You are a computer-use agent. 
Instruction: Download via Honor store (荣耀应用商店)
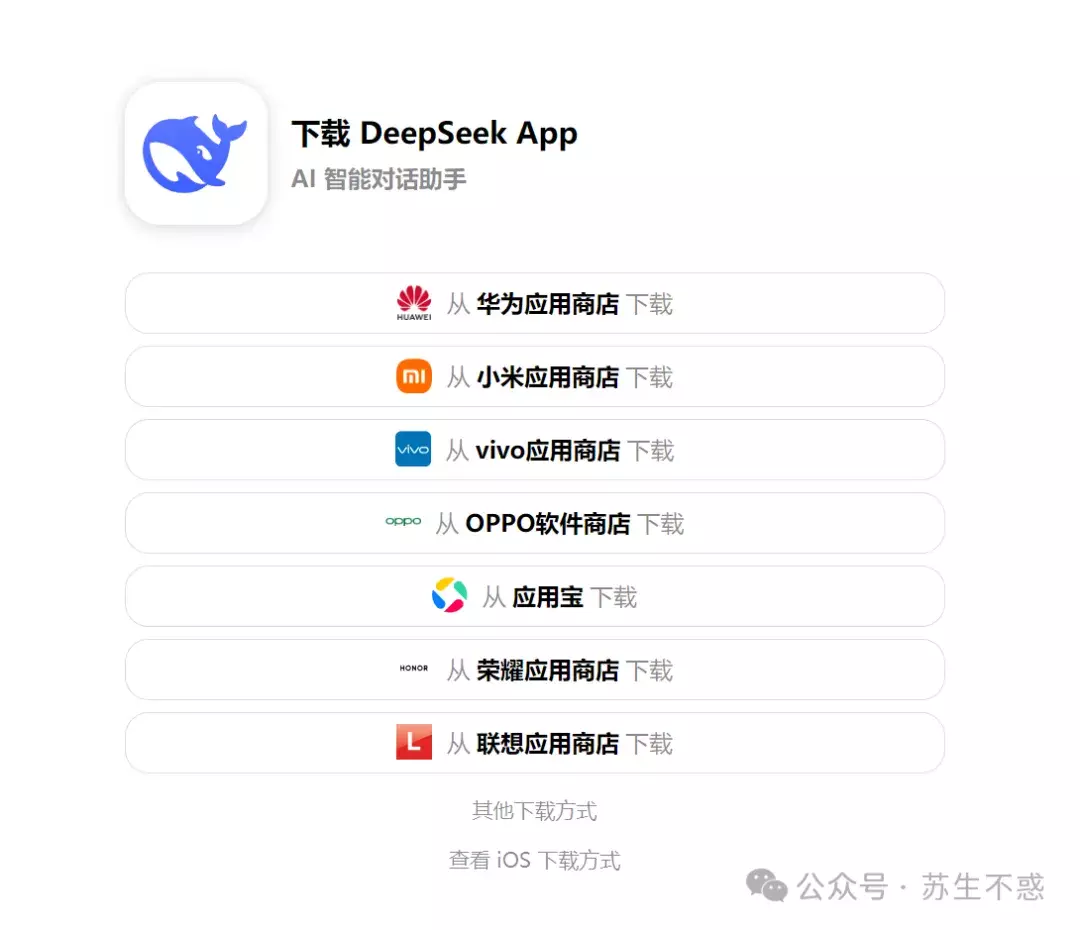(x=535, y=670)
